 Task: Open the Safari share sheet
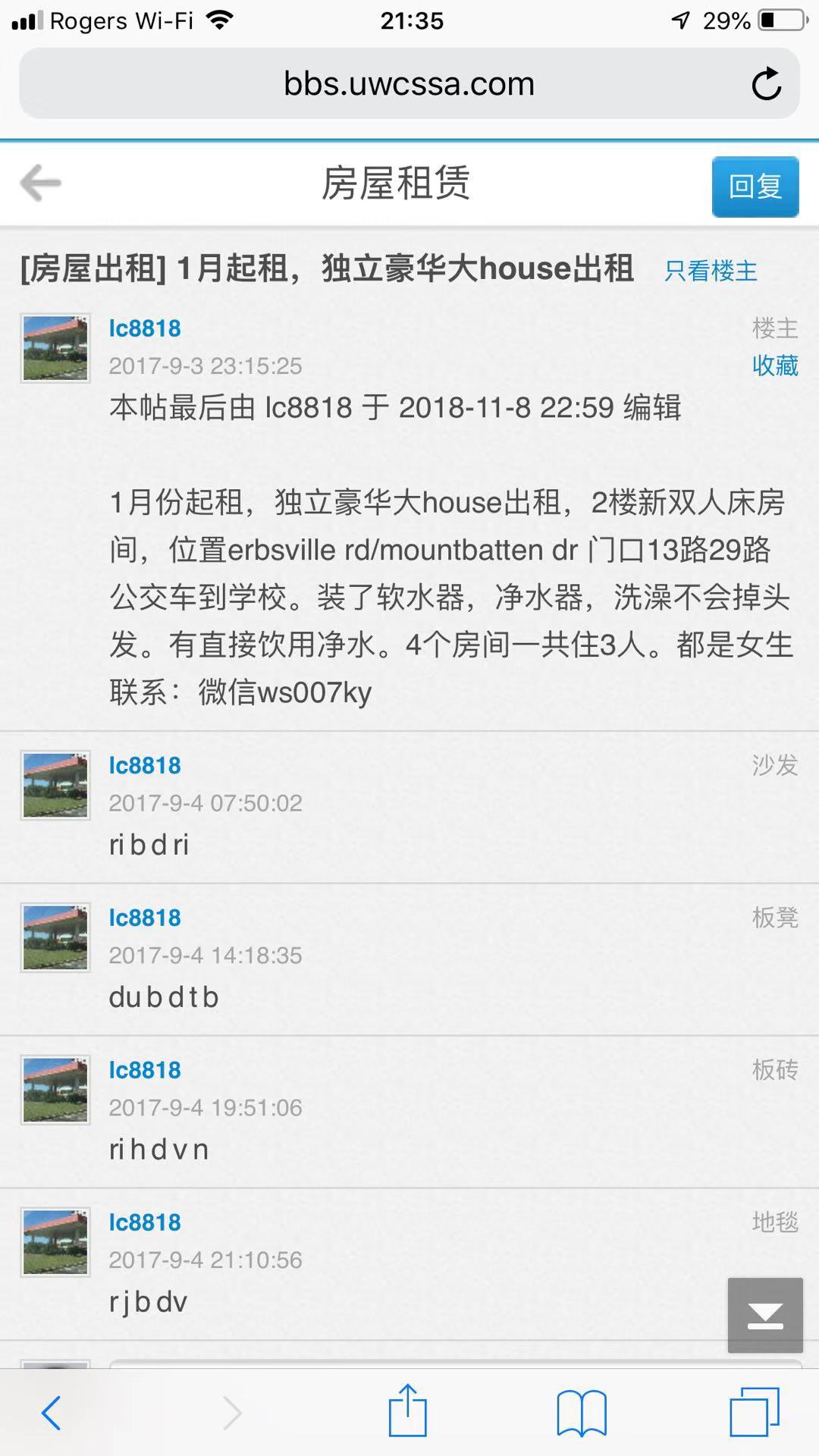pyautogui.click(x=408, y=1411)
